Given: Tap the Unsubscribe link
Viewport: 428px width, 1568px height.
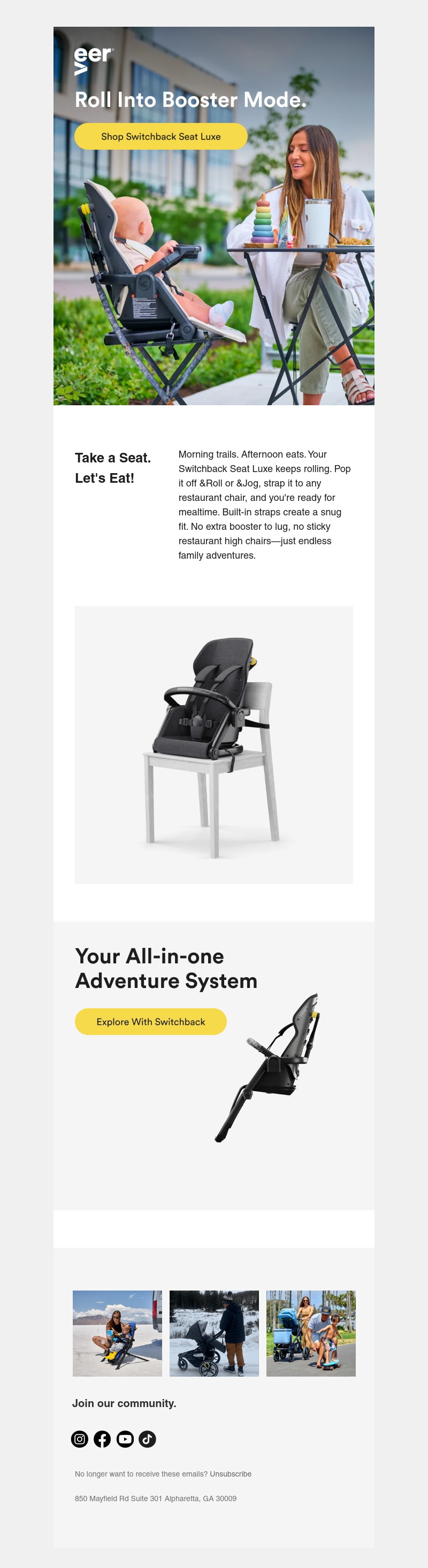Looking at the screenshot, I should click(x=230, y=1474).
